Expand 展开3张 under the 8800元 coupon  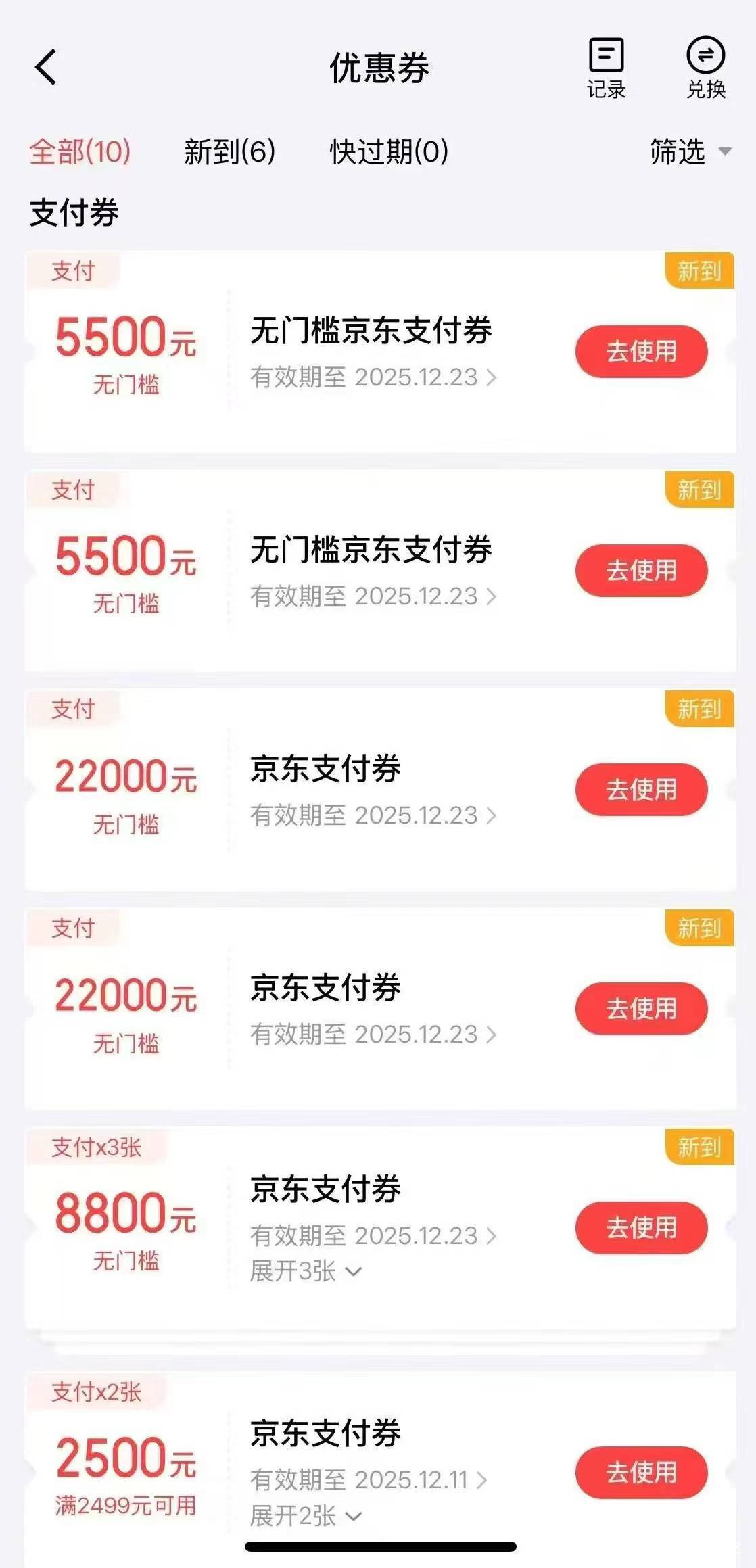pos(306,1271)
